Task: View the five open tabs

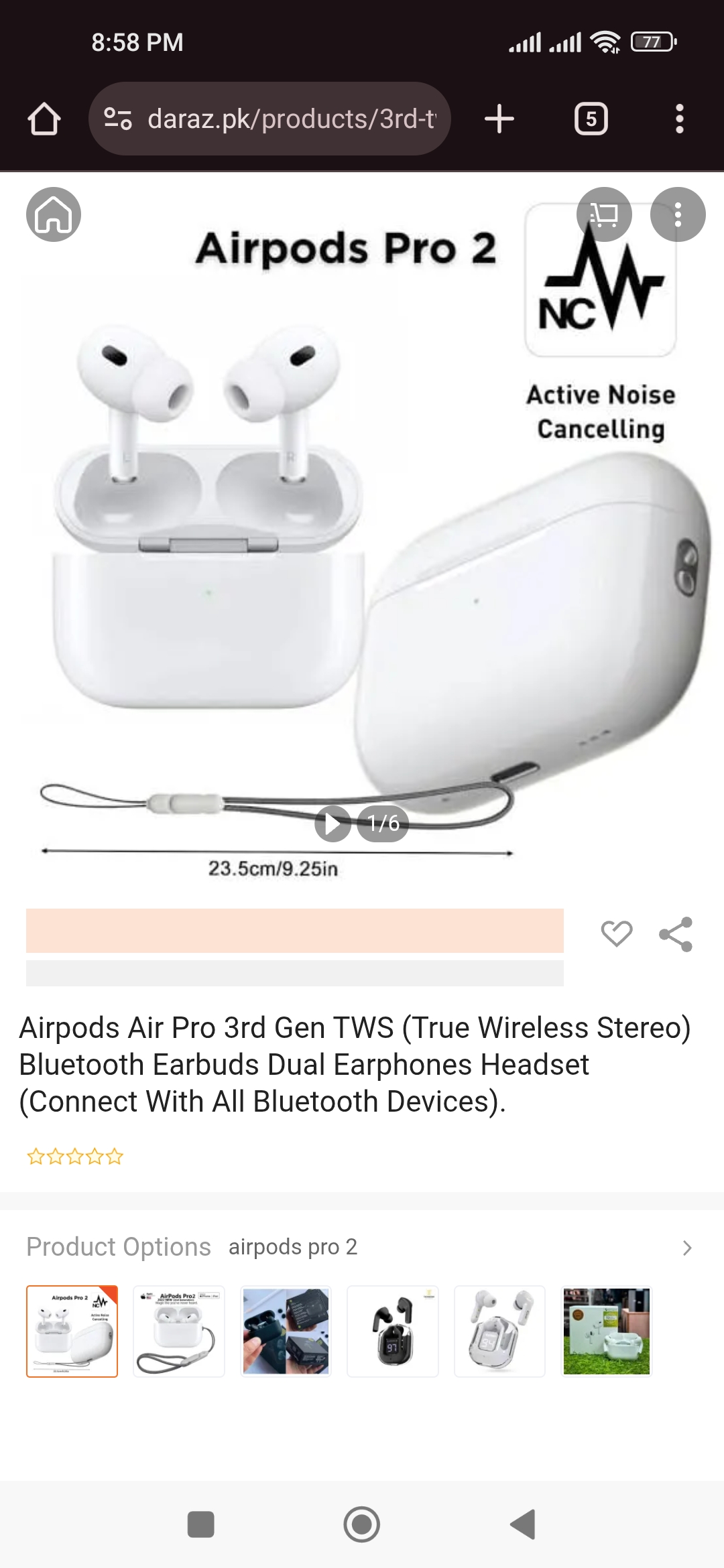Action: pos(591,119)
